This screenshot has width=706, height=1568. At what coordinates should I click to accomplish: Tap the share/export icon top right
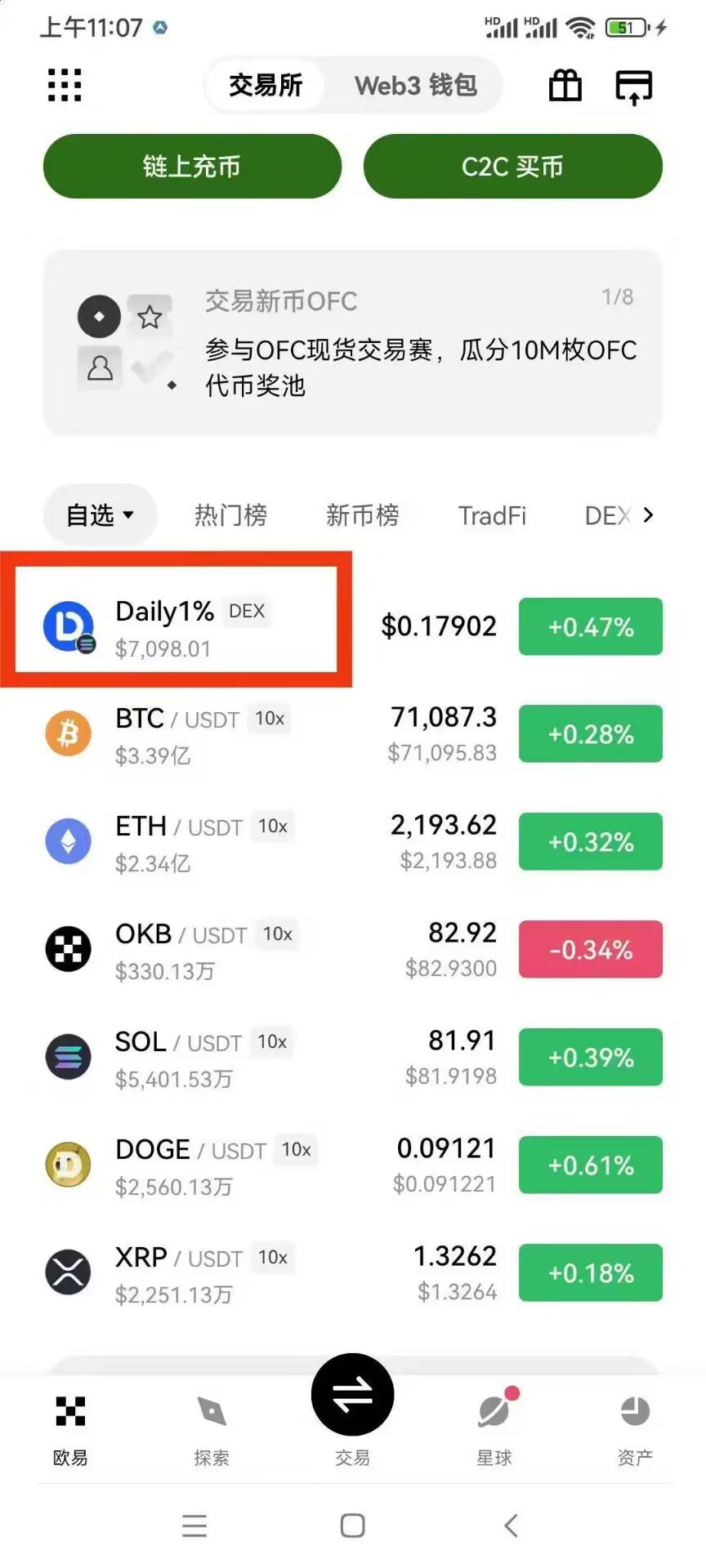click(x=633, y=86)
